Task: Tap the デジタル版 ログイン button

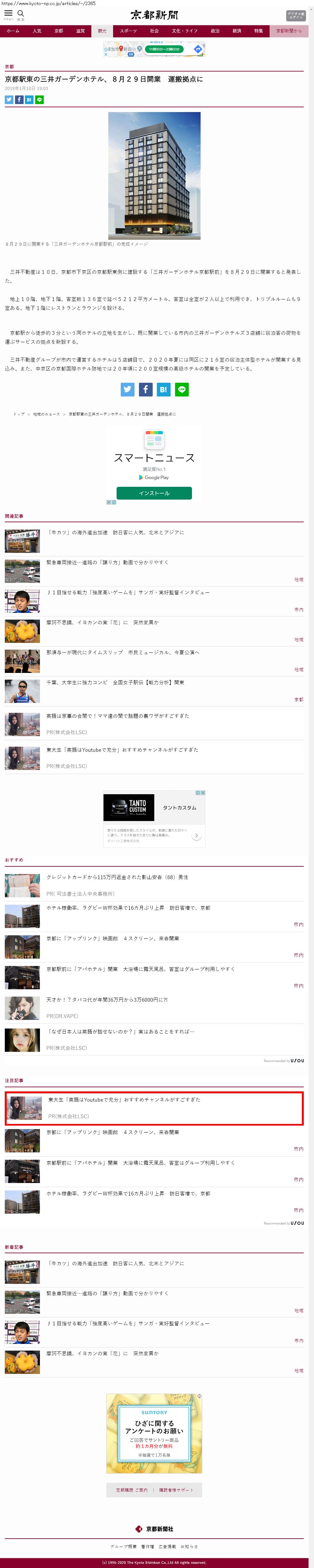Action: [295, 16]
